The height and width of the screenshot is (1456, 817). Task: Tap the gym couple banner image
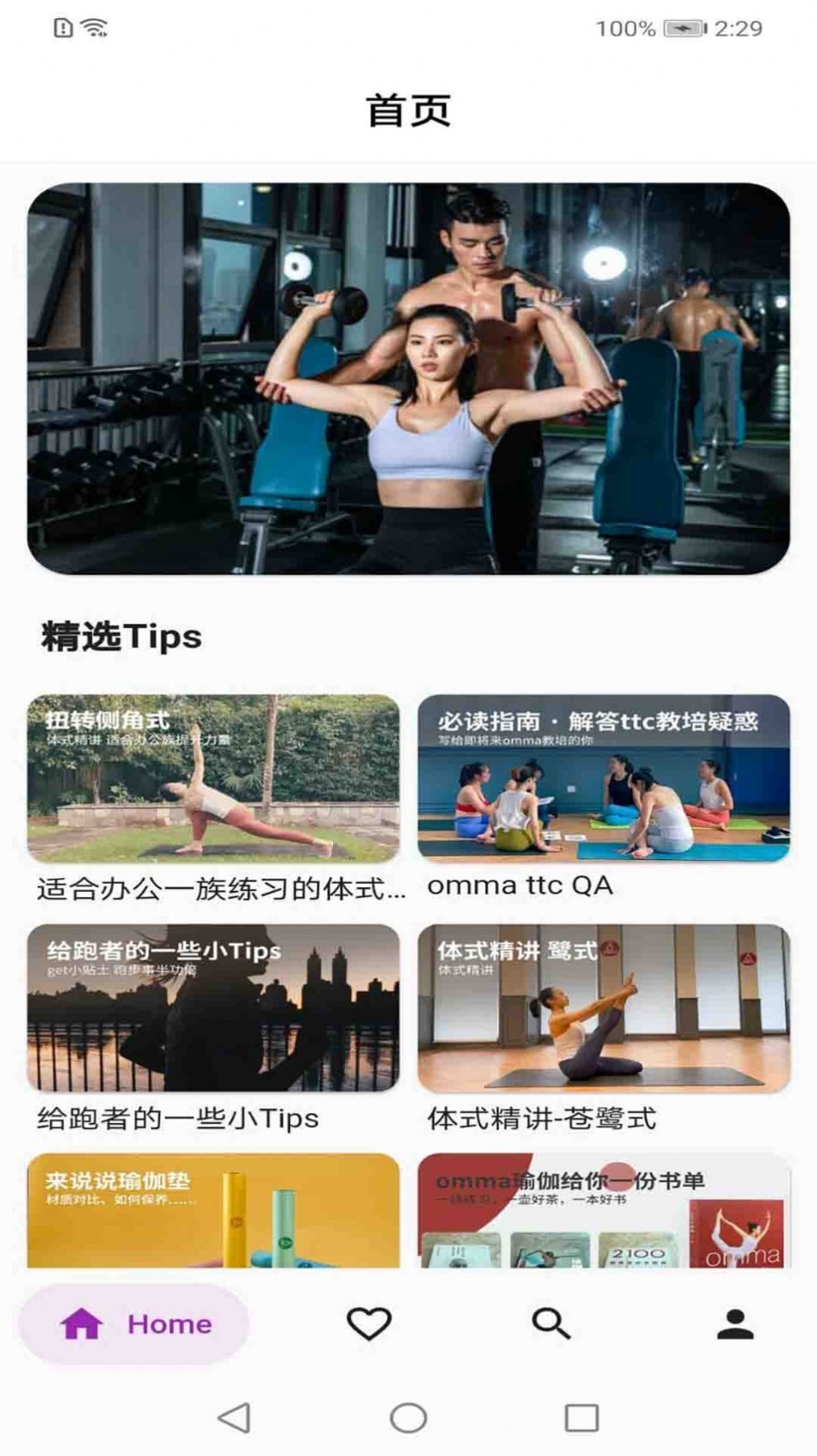pyautogui.click(x=408, y=379)
